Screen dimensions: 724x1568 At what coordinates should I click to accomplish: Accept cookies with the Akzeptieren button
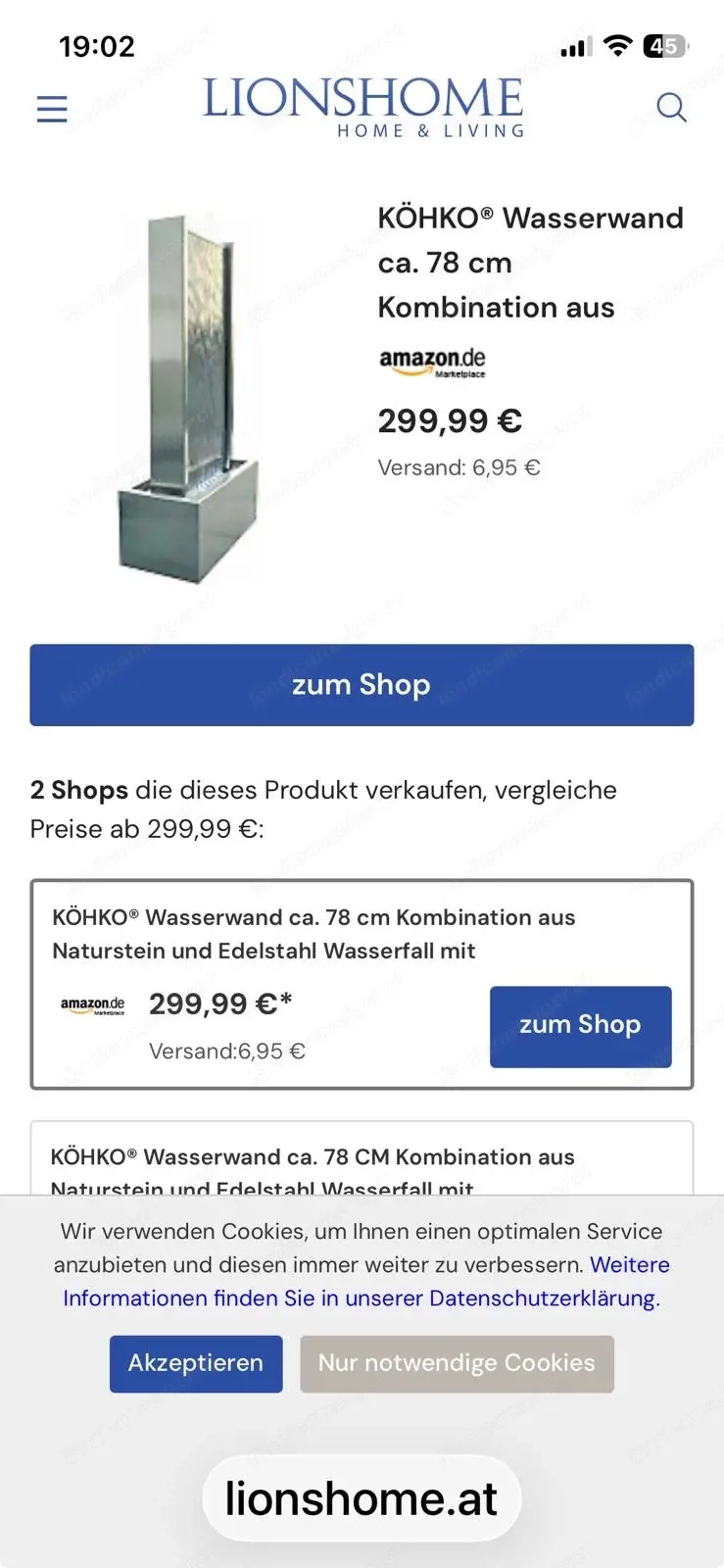click(195, 1363)
